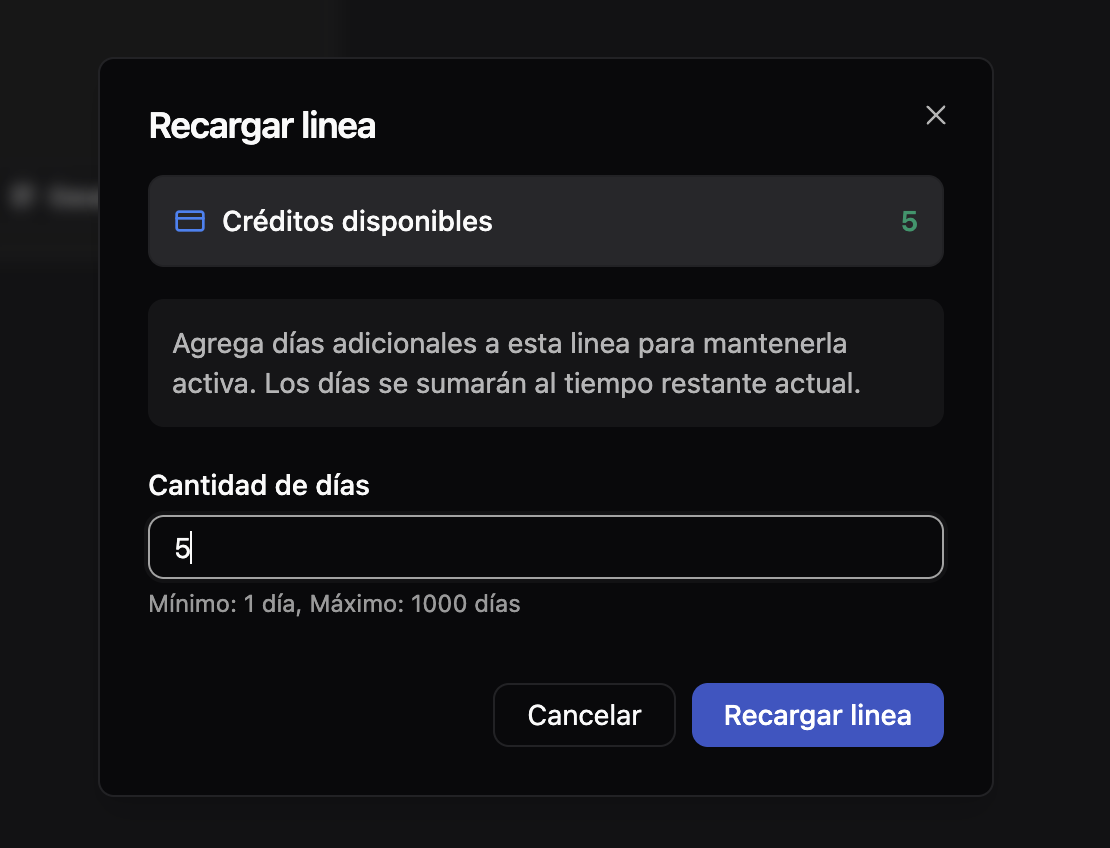The width and height of the screenshot is (1110, 848).
Task: Confirm with the blue Recargar linea button
Action: 817,715
